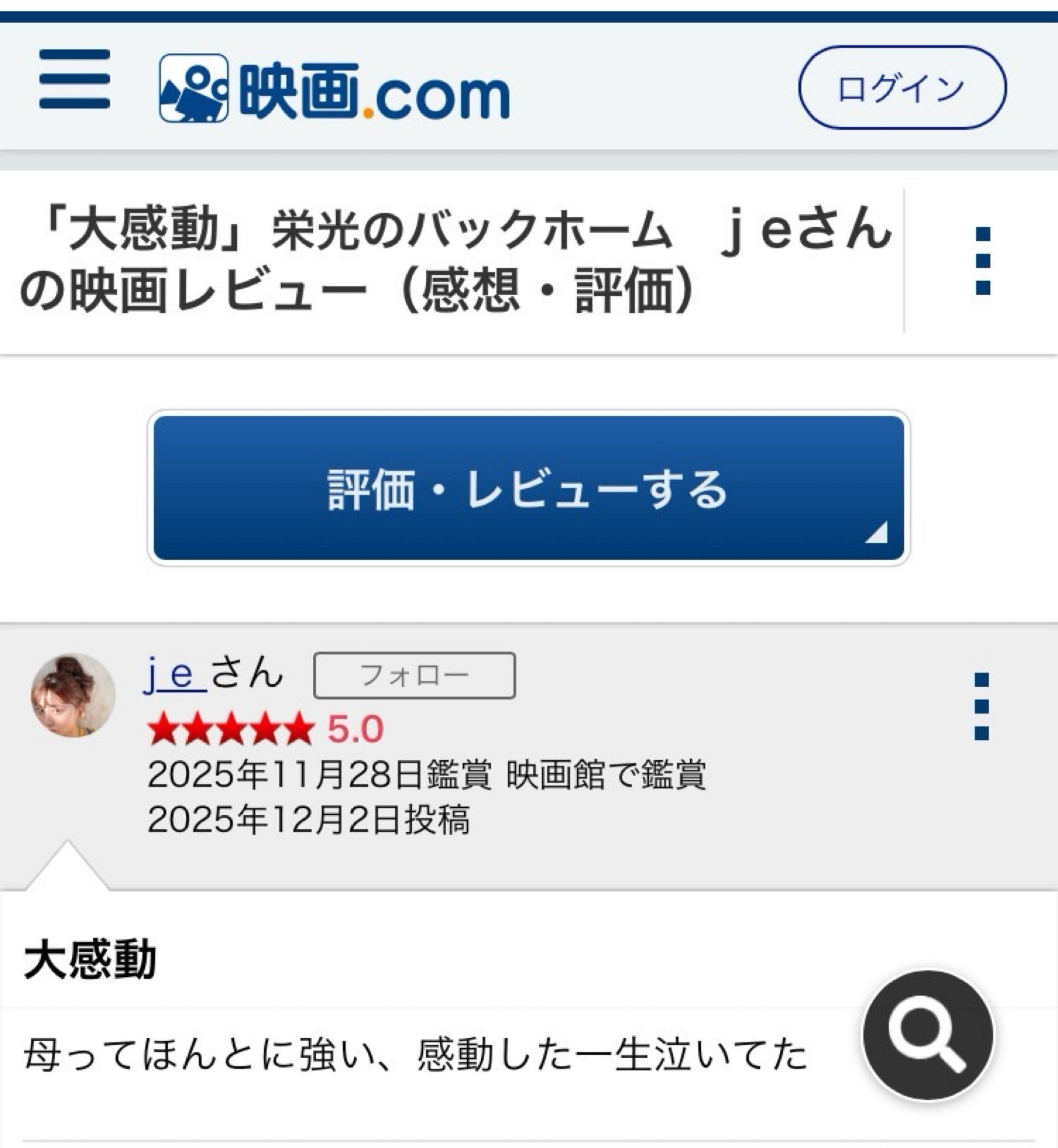Open the hamburger navigation menu
Image resolution: width=1058 pixels, height=1148 pixels.
(74, 84)
